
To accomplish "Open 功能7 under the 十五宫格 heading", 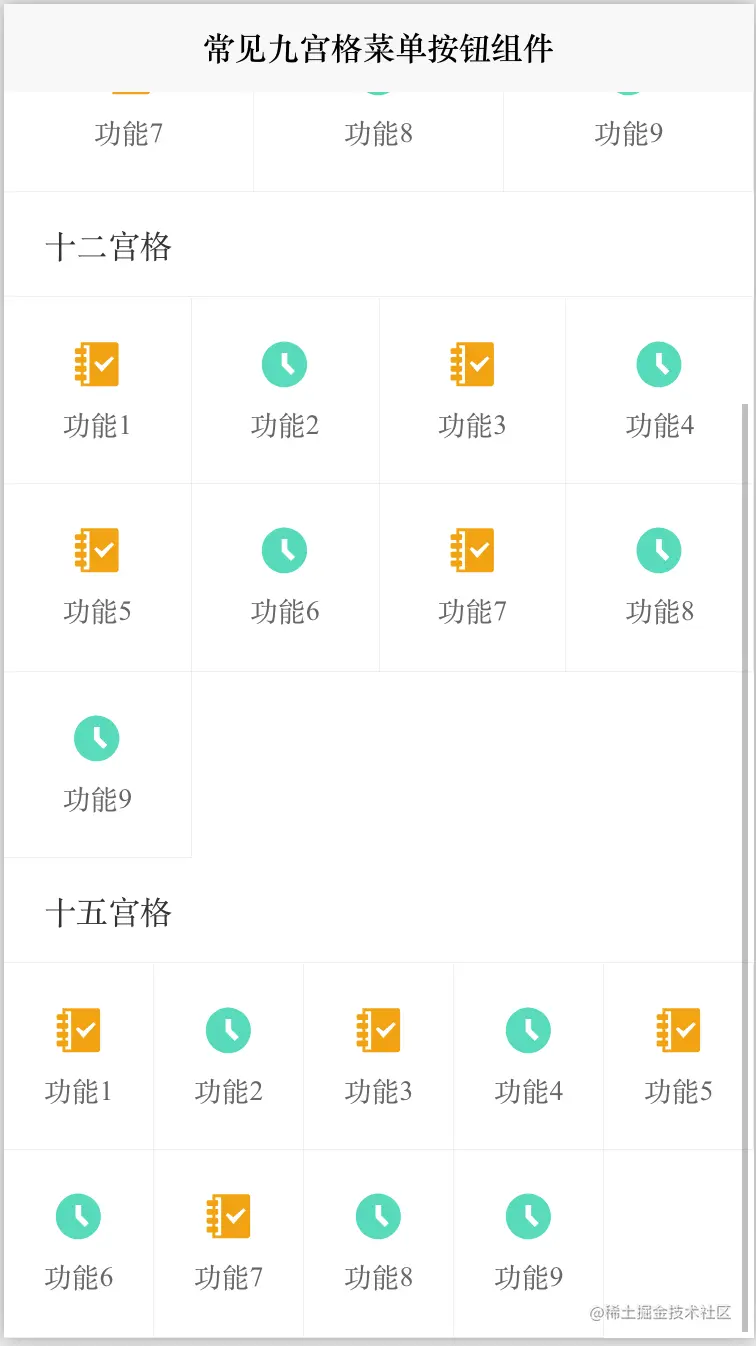I will click(228, 1242).
